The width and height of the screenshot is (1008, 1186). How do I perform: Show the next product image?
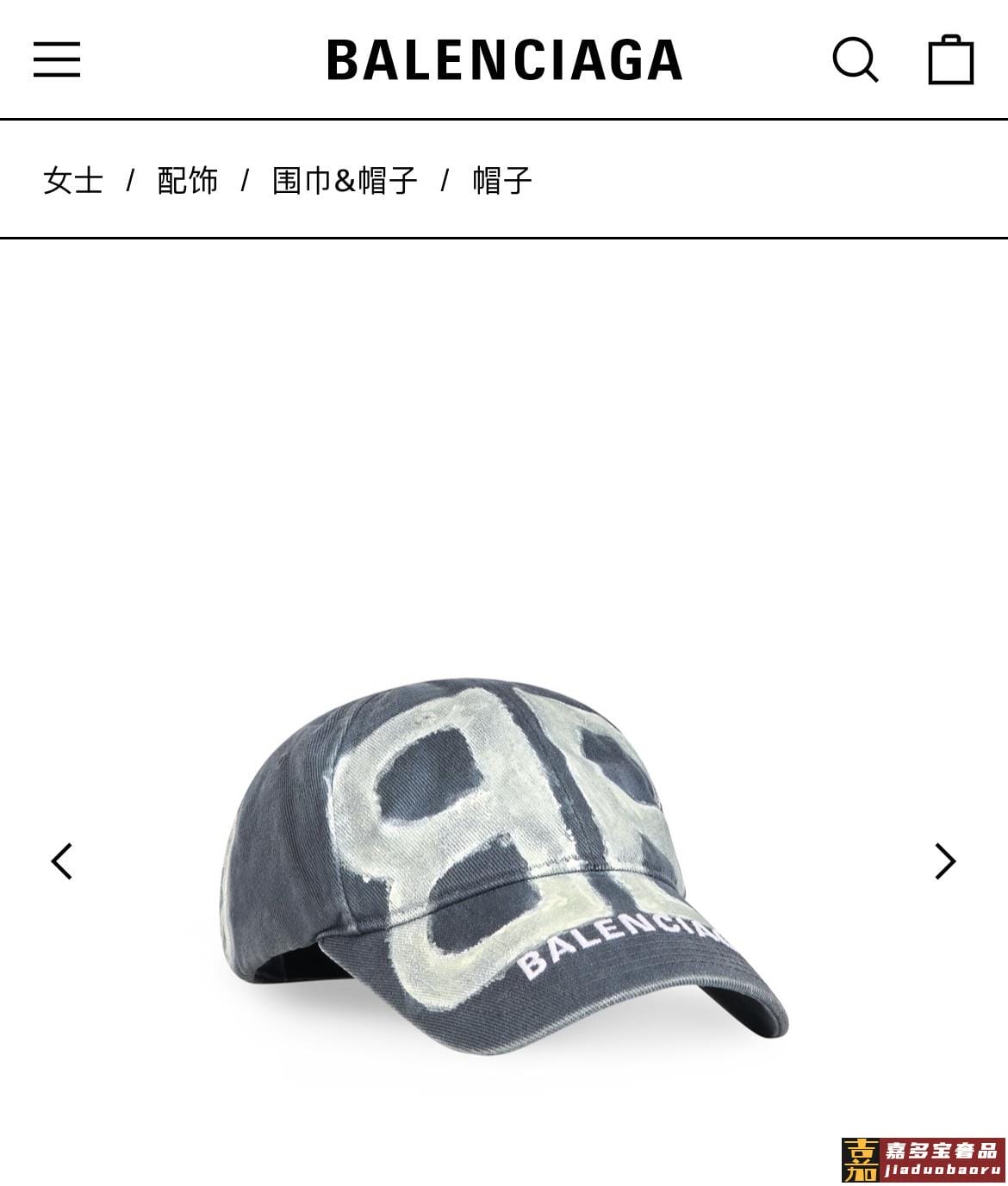tap(945, 861)
